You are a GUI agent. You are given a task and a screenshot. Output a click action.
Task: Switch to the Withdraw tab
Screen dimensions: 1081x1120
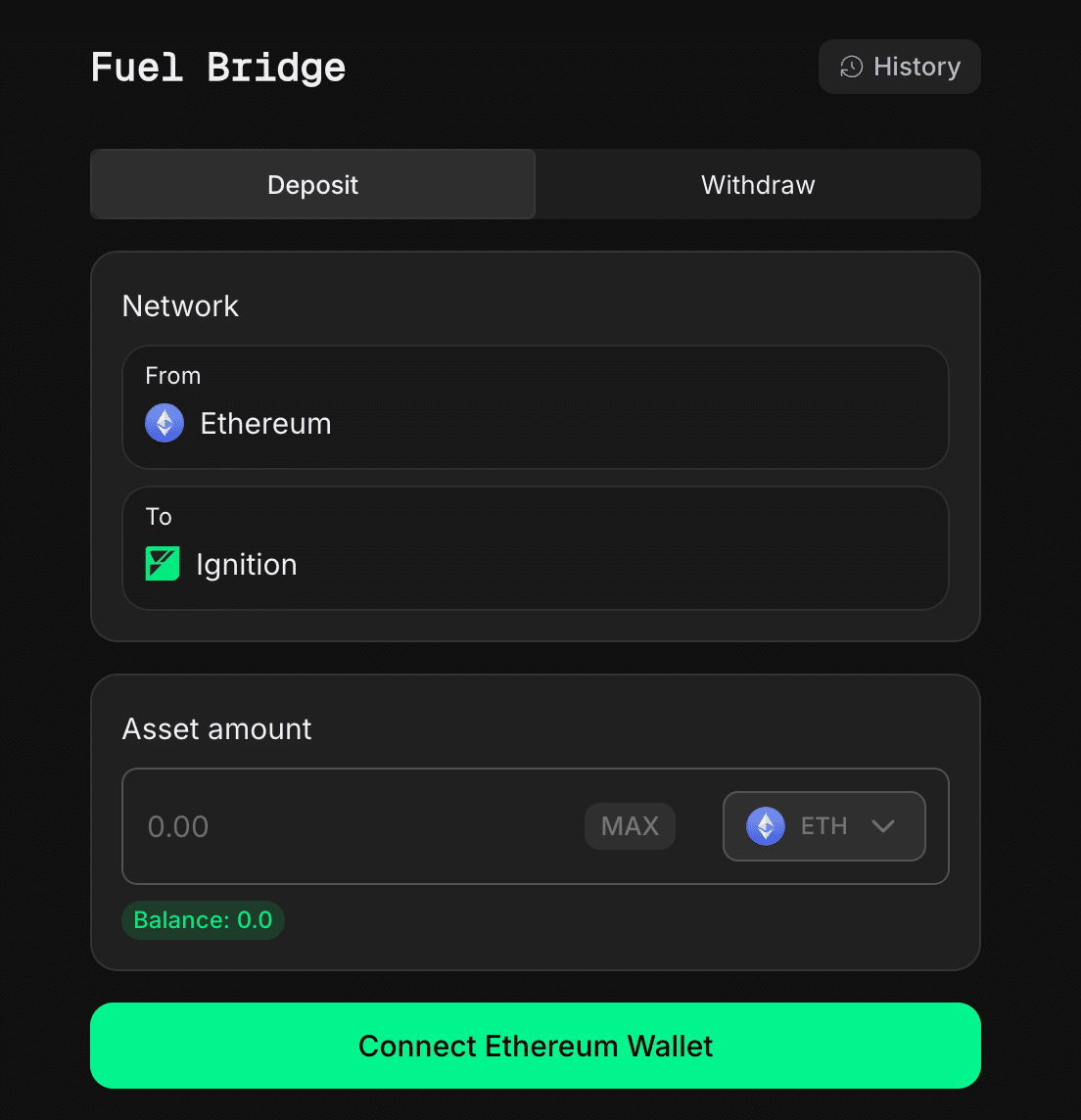pos(758,184)
